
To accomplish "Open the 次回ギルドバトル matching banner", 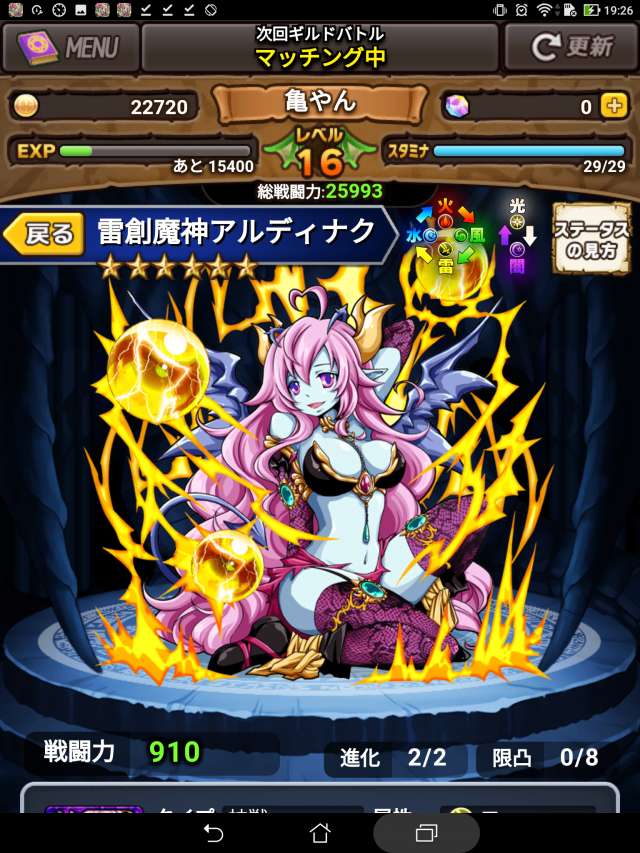I will pyautogui.click(x=321, y=47).
